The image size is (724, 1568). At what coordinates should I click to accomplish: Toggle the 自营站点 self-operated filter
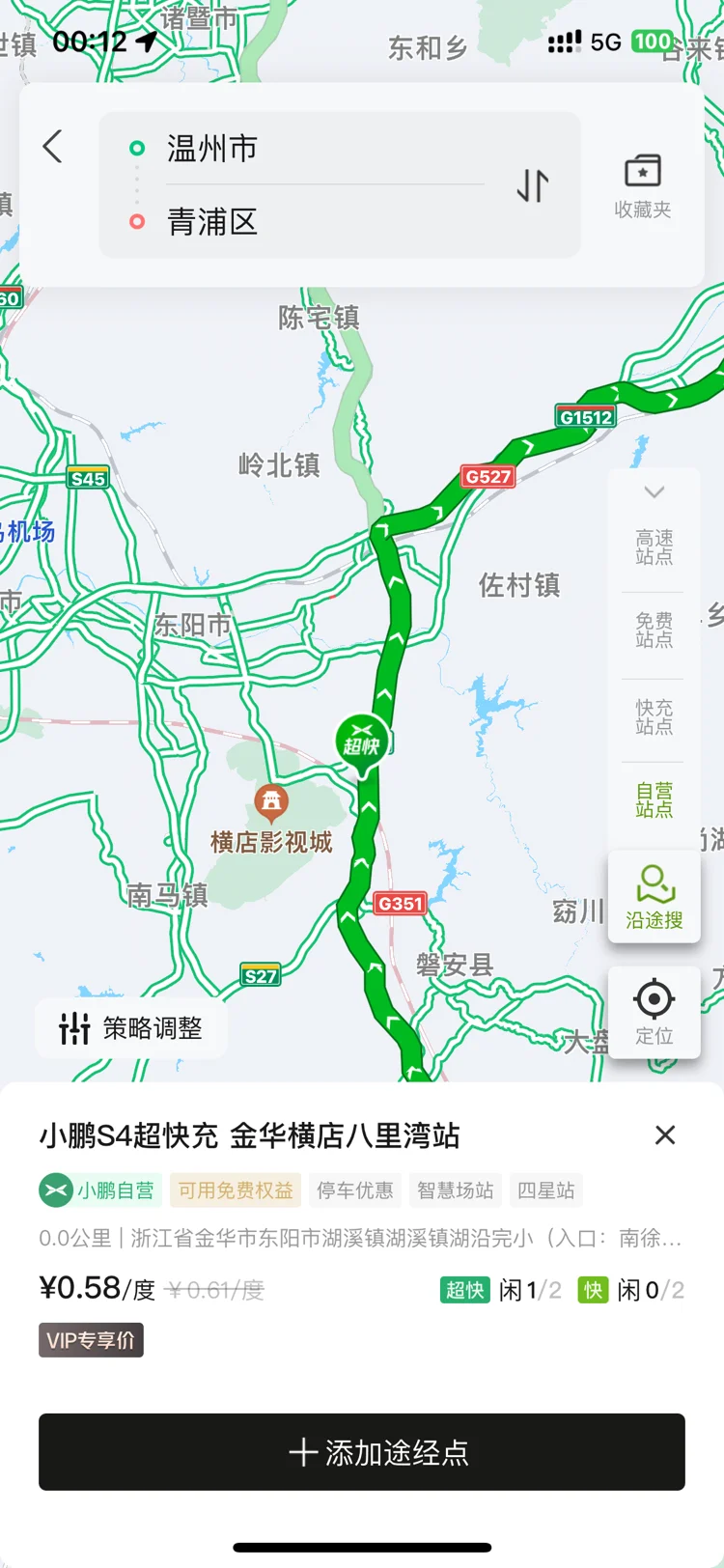click(654, 799)
